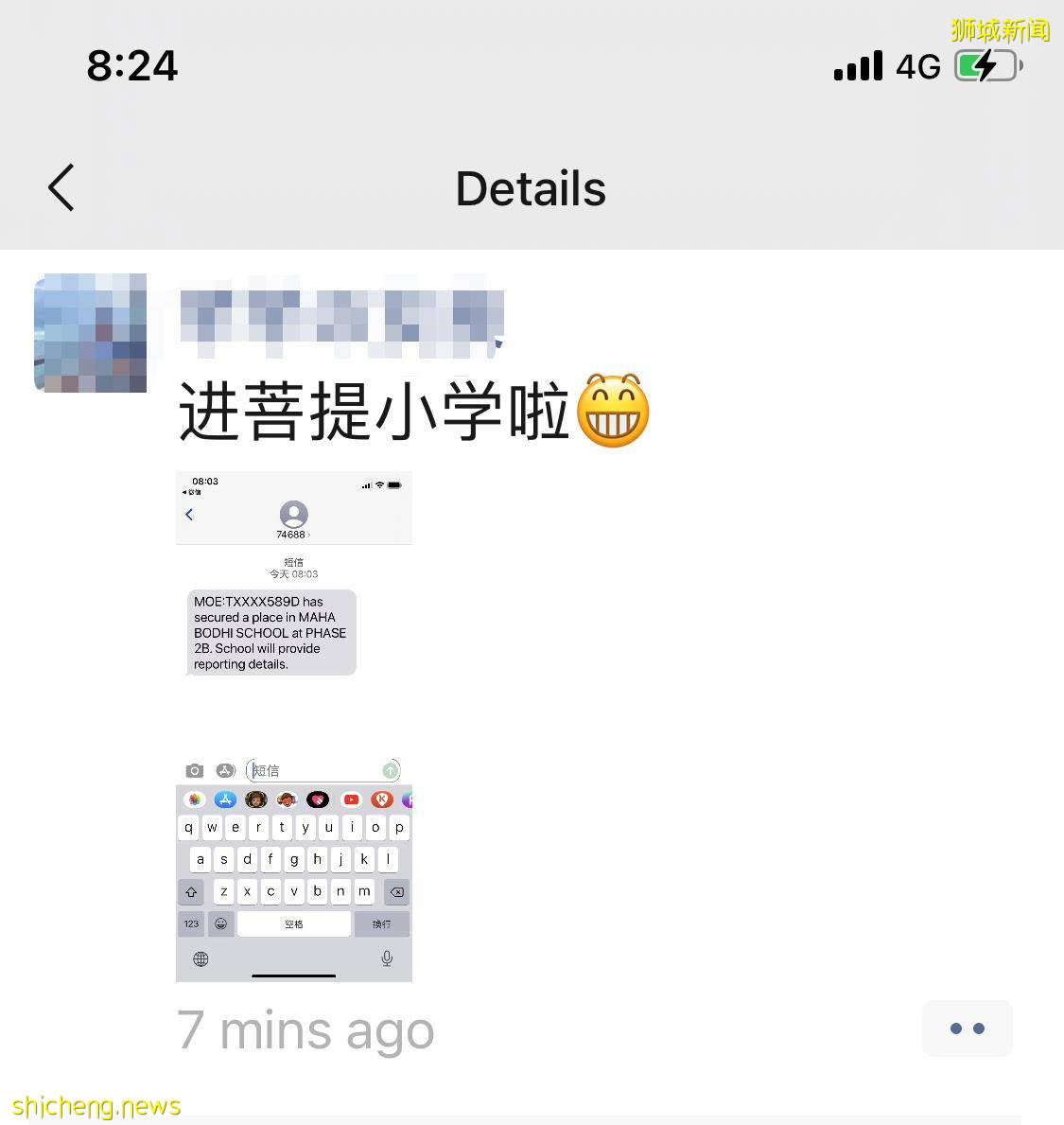
Task: Activate the microphone dictation icon
Action: 386,959
